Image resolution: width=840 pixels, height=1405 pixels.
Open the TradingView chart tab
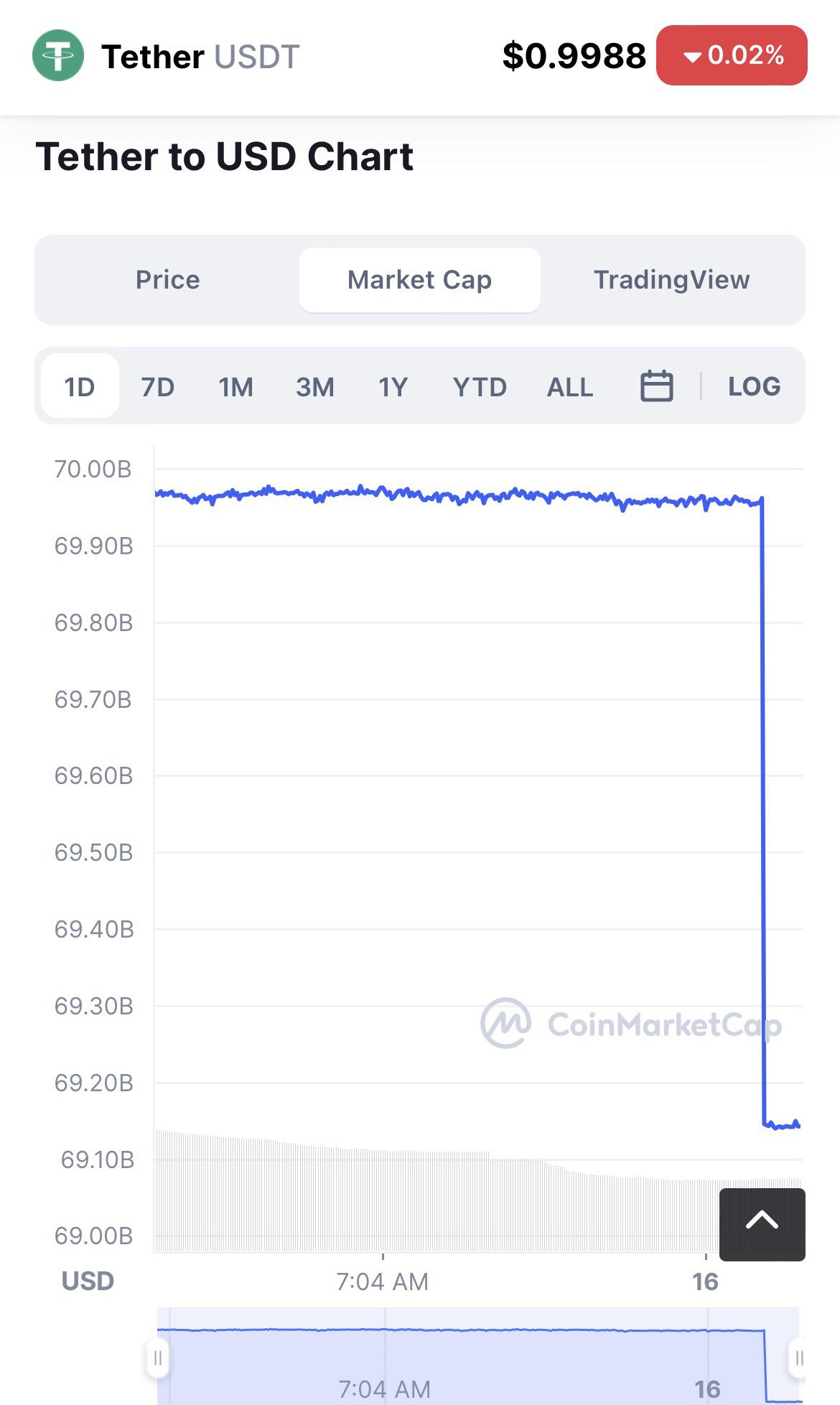[671, 280]
